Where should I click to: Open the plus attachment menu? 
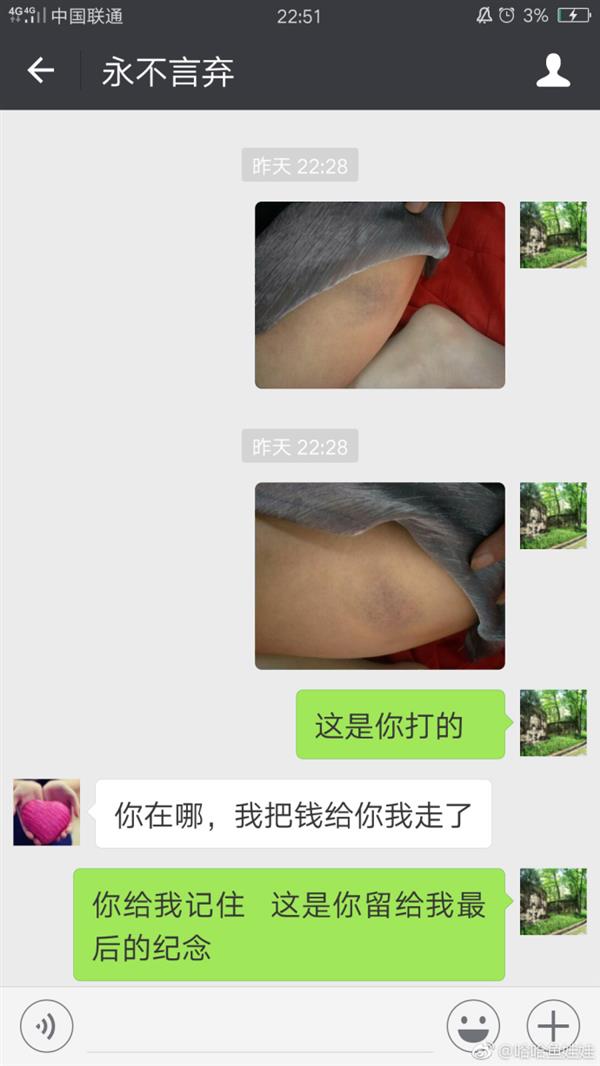tap(552, 1026)
